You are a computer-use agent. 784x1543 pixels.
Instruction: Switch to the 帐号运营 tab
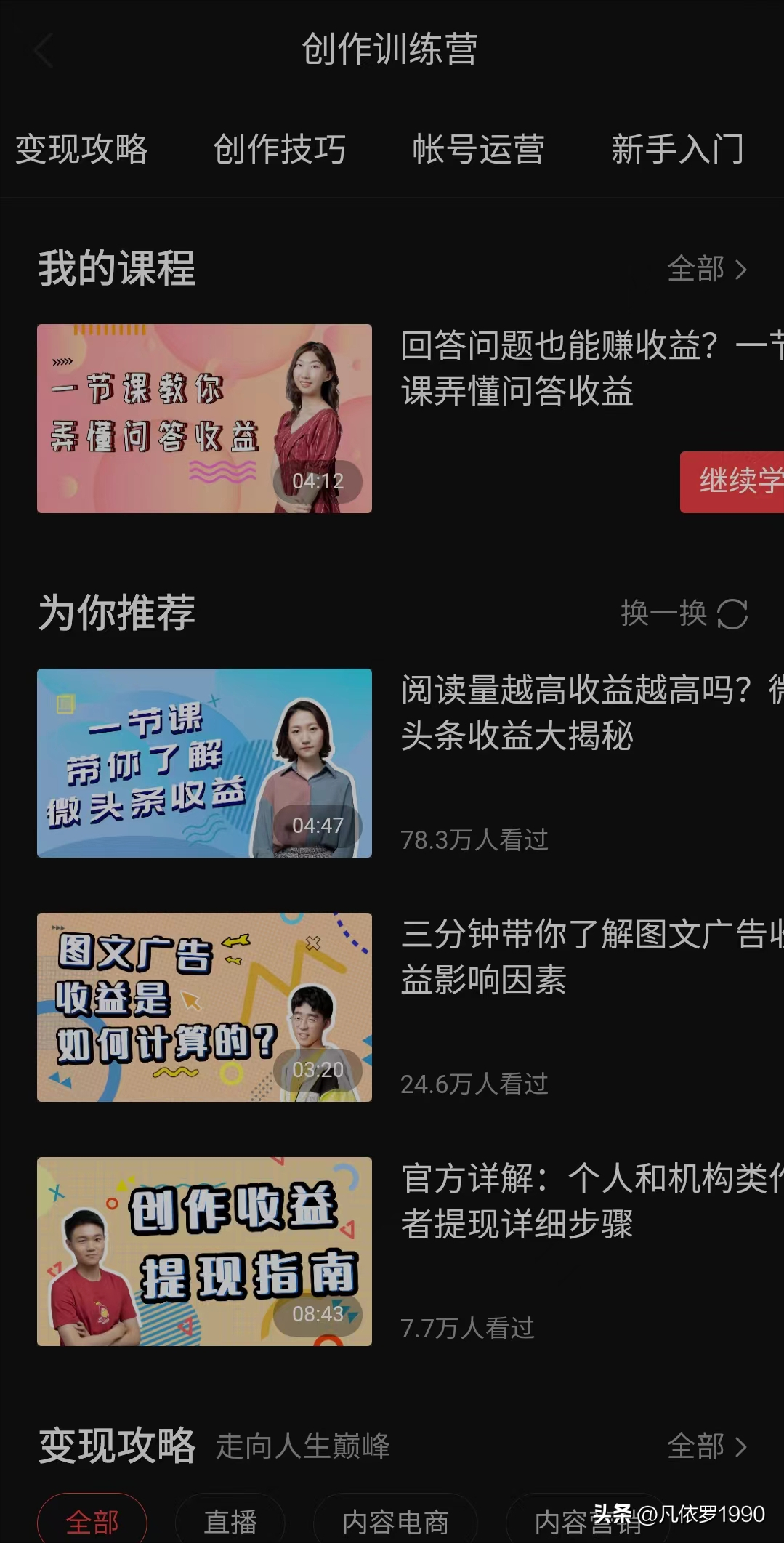pos(478,150)
